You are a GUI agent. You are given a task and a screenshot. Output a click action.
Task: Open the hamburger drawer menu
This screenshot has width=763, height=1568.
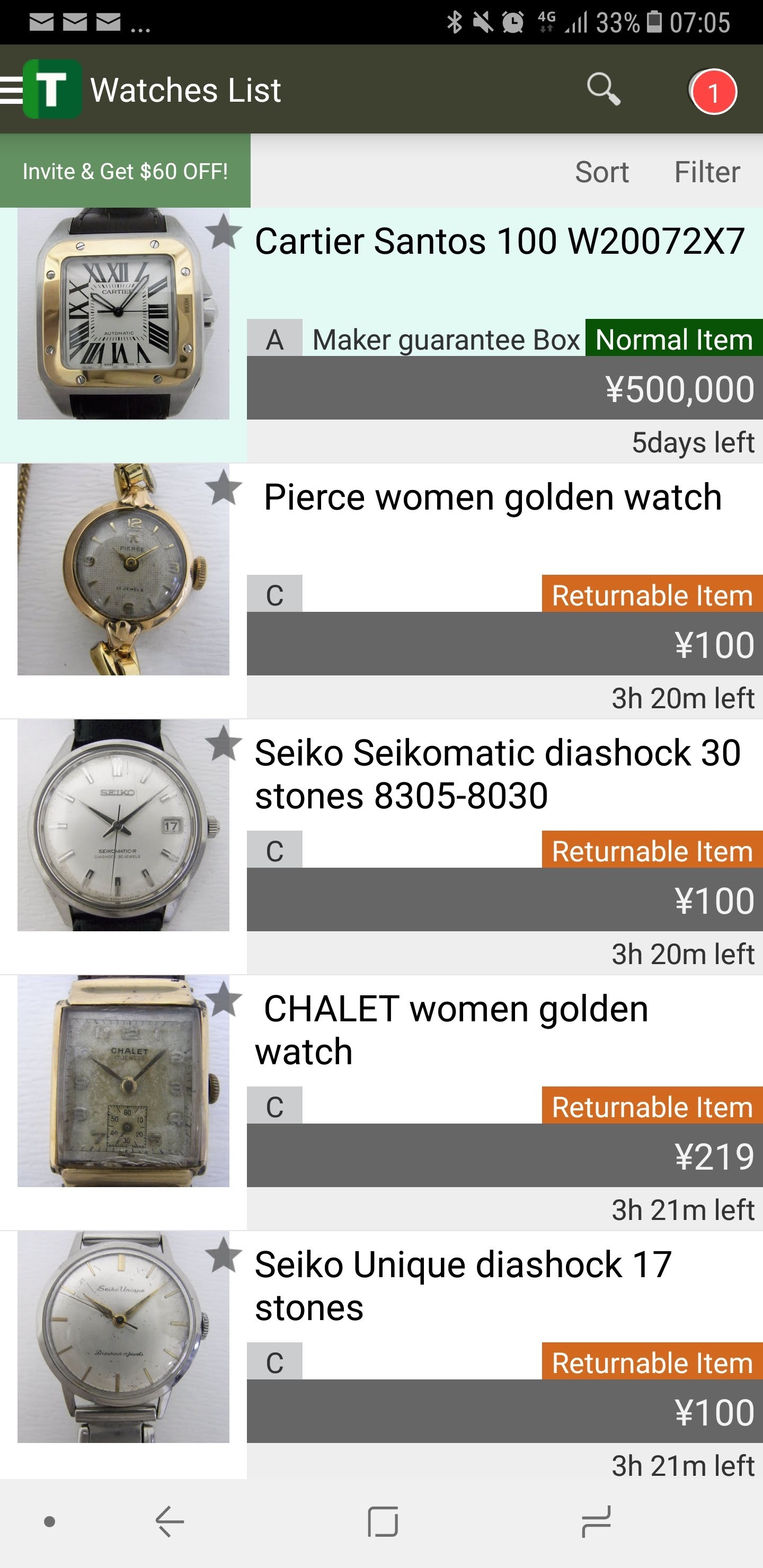[12, 90]
